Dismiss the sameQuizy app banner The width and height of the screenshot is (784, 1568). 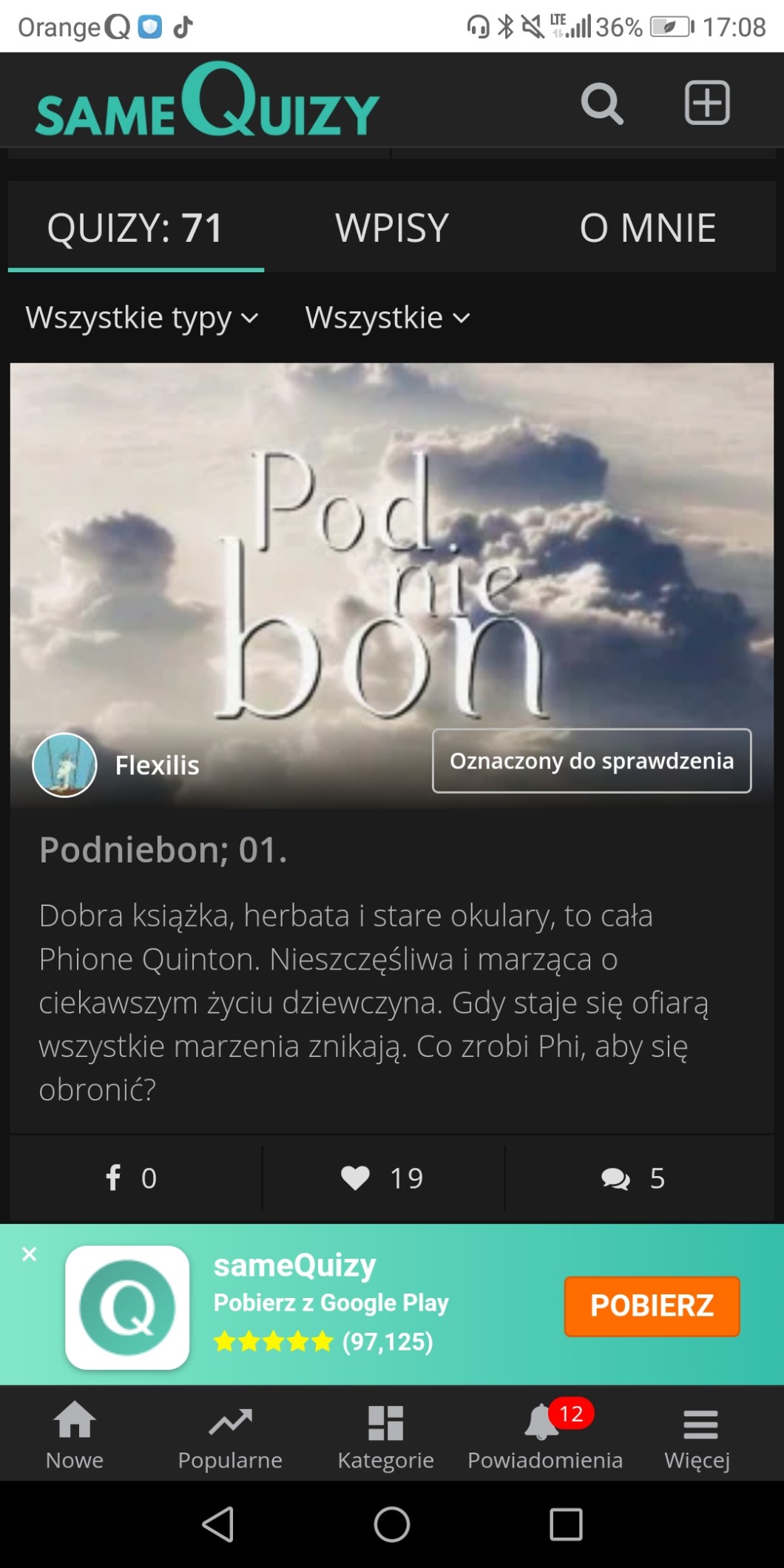(30, 1254)
